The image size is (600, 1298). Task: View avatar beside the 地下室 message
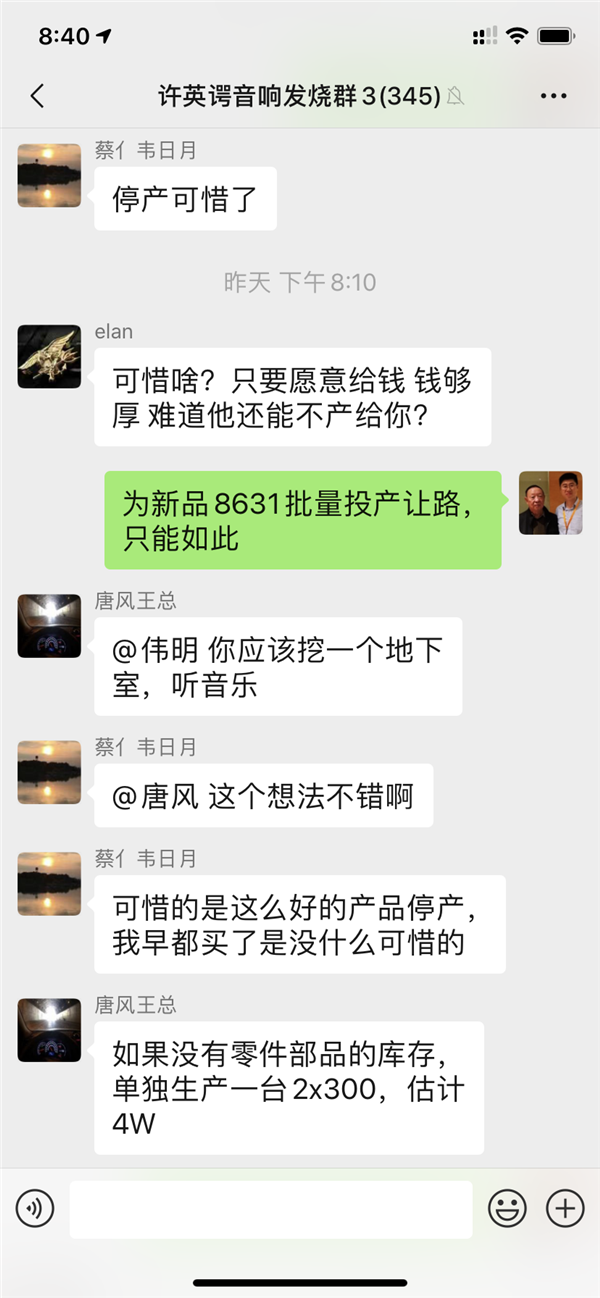coord(49,625)
